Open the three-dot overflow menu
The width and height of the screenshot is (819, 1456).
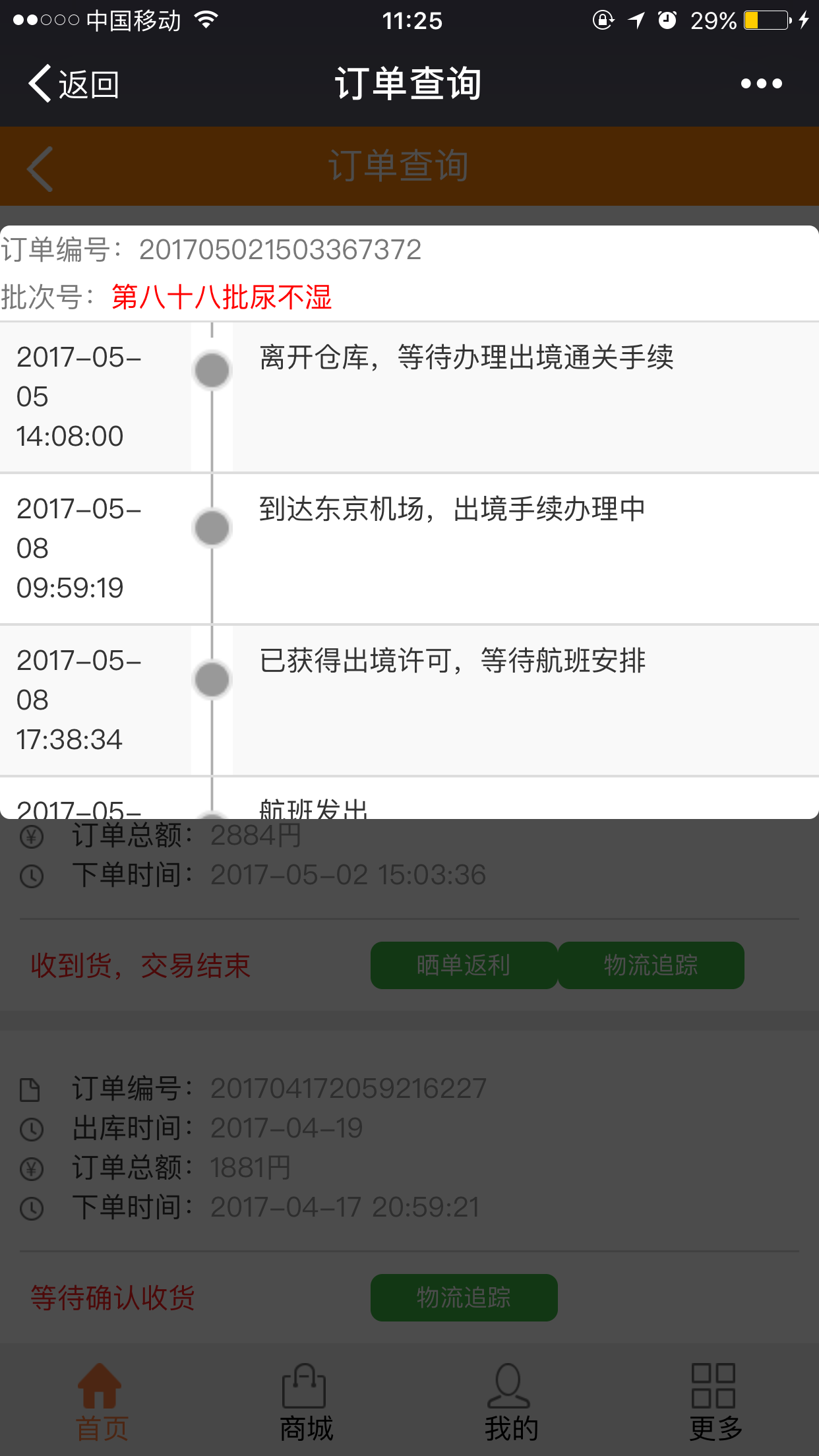tap(761, 84)
